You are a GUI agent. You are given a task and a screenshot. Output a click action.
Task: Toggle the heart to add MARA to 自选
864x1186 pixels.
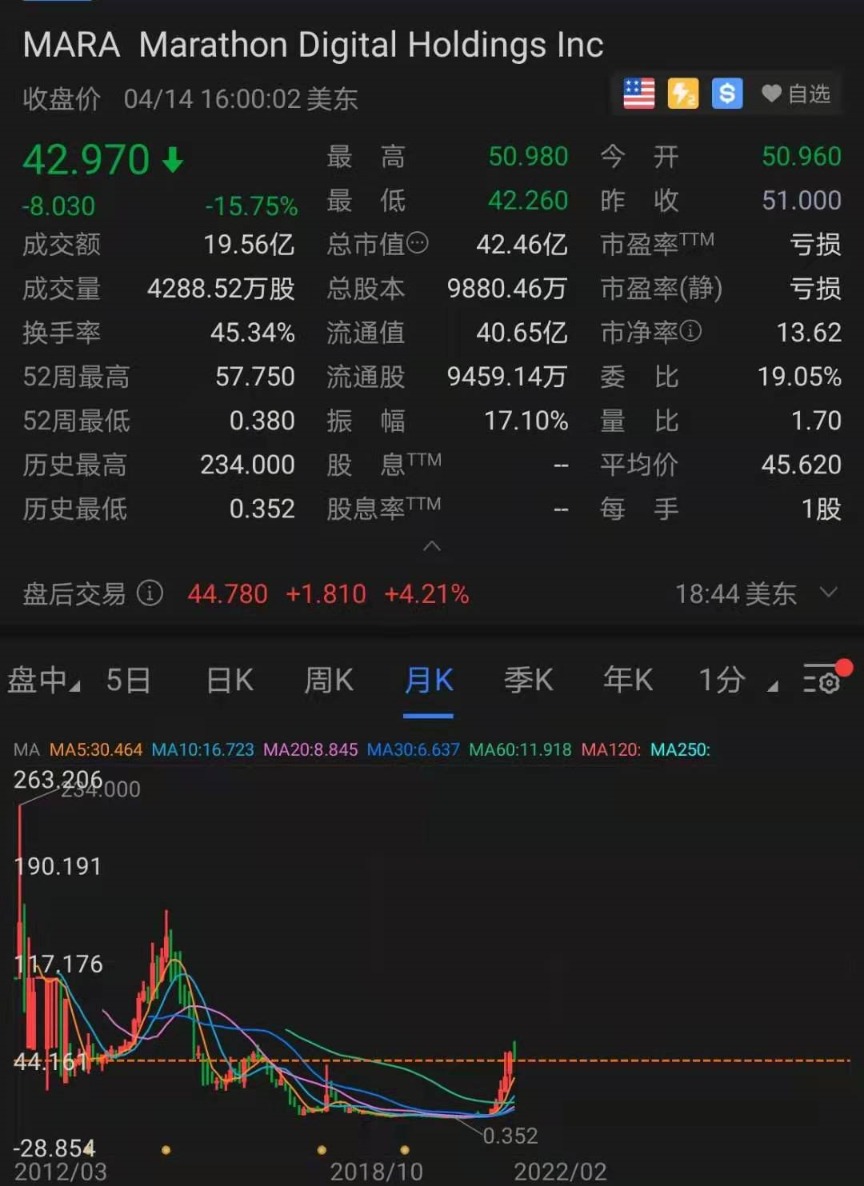click(770, 93)
